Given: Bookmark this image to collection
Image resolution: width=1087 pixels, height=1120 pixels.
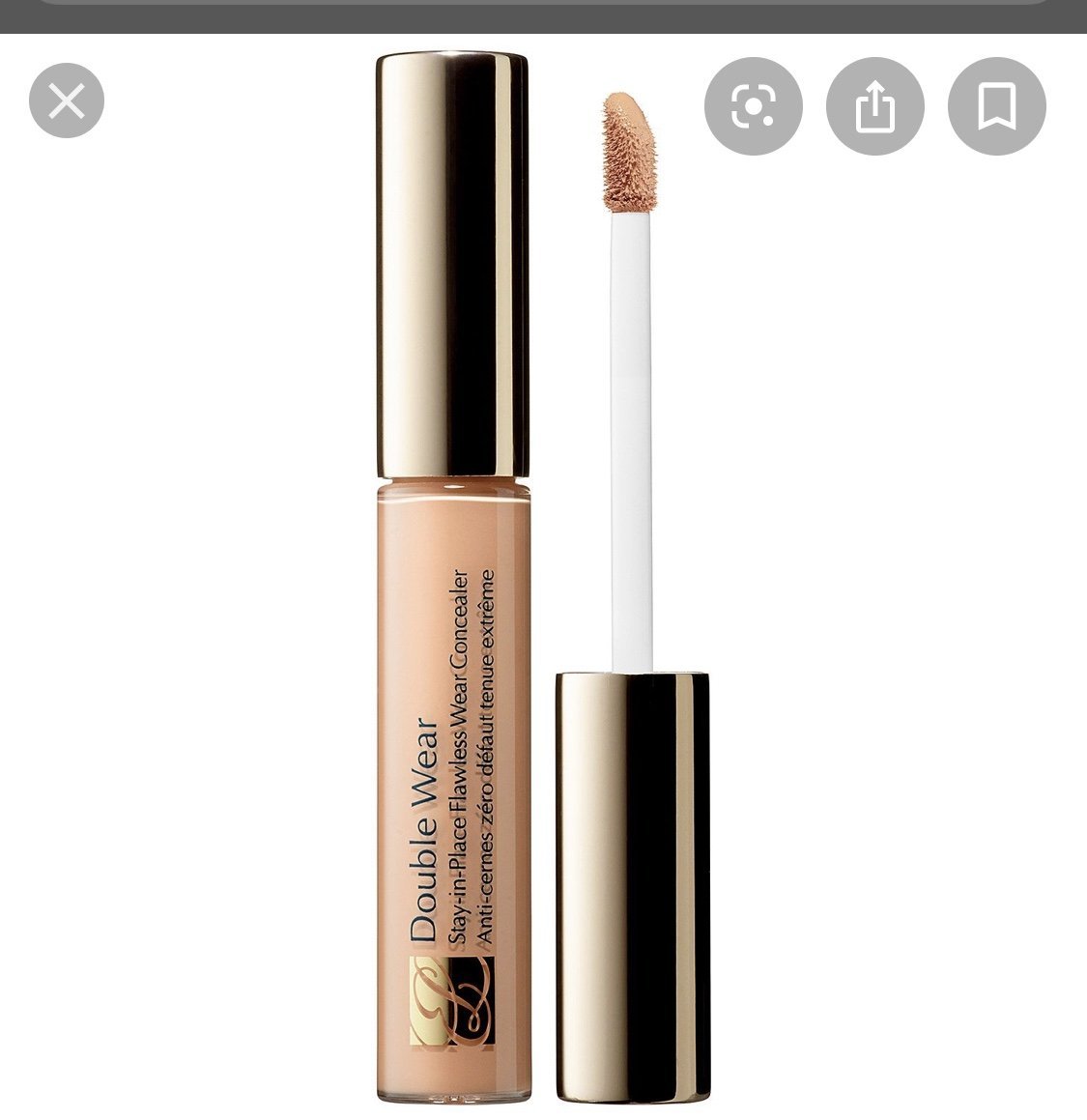Looking at the screenshot, I should point(996,105).
